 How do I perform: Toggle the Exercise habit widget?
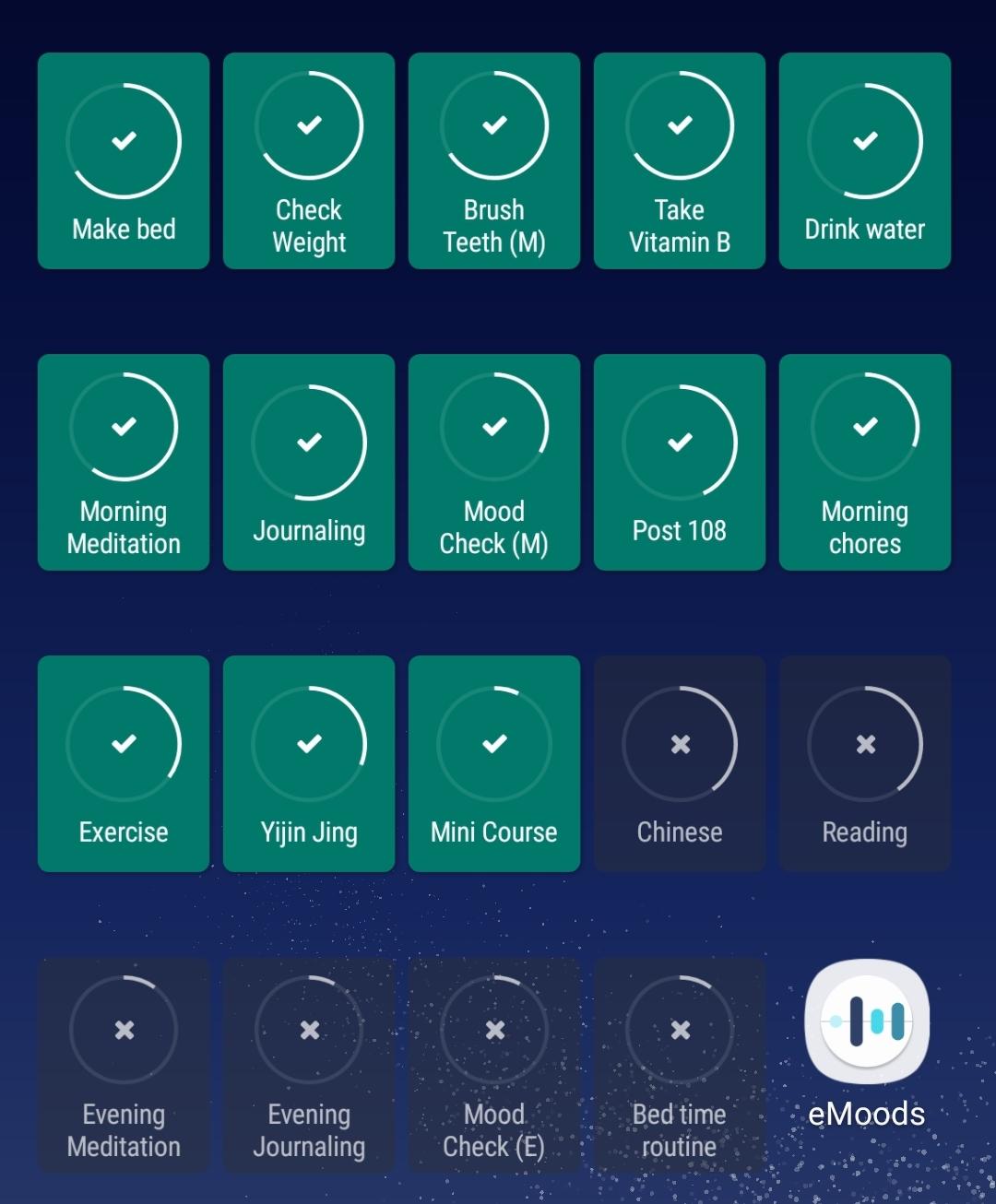pyautogui.click(x=124, y=763)
